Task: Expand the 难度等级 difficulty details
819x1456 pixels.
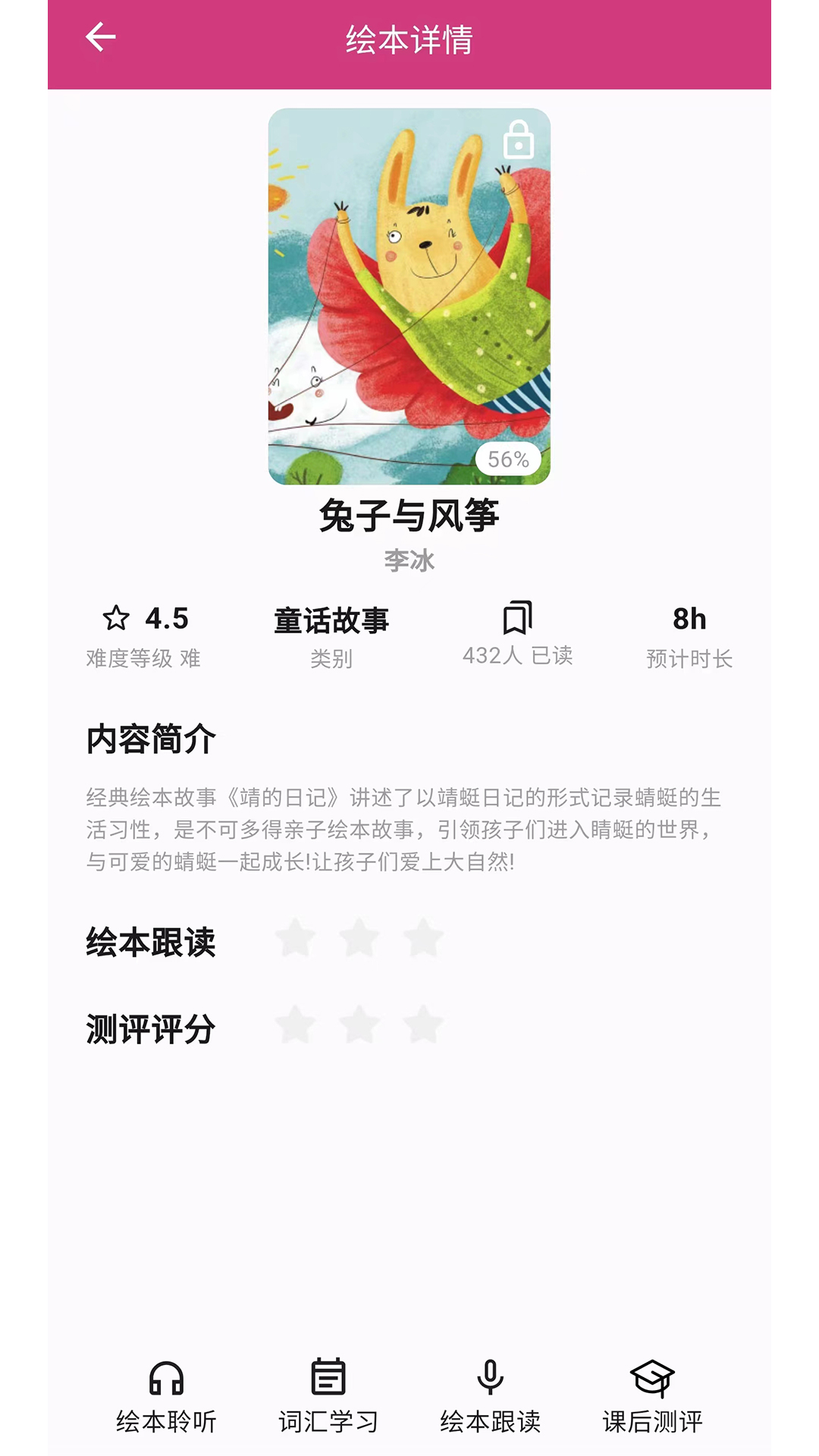Action: (x=144, y=658)
